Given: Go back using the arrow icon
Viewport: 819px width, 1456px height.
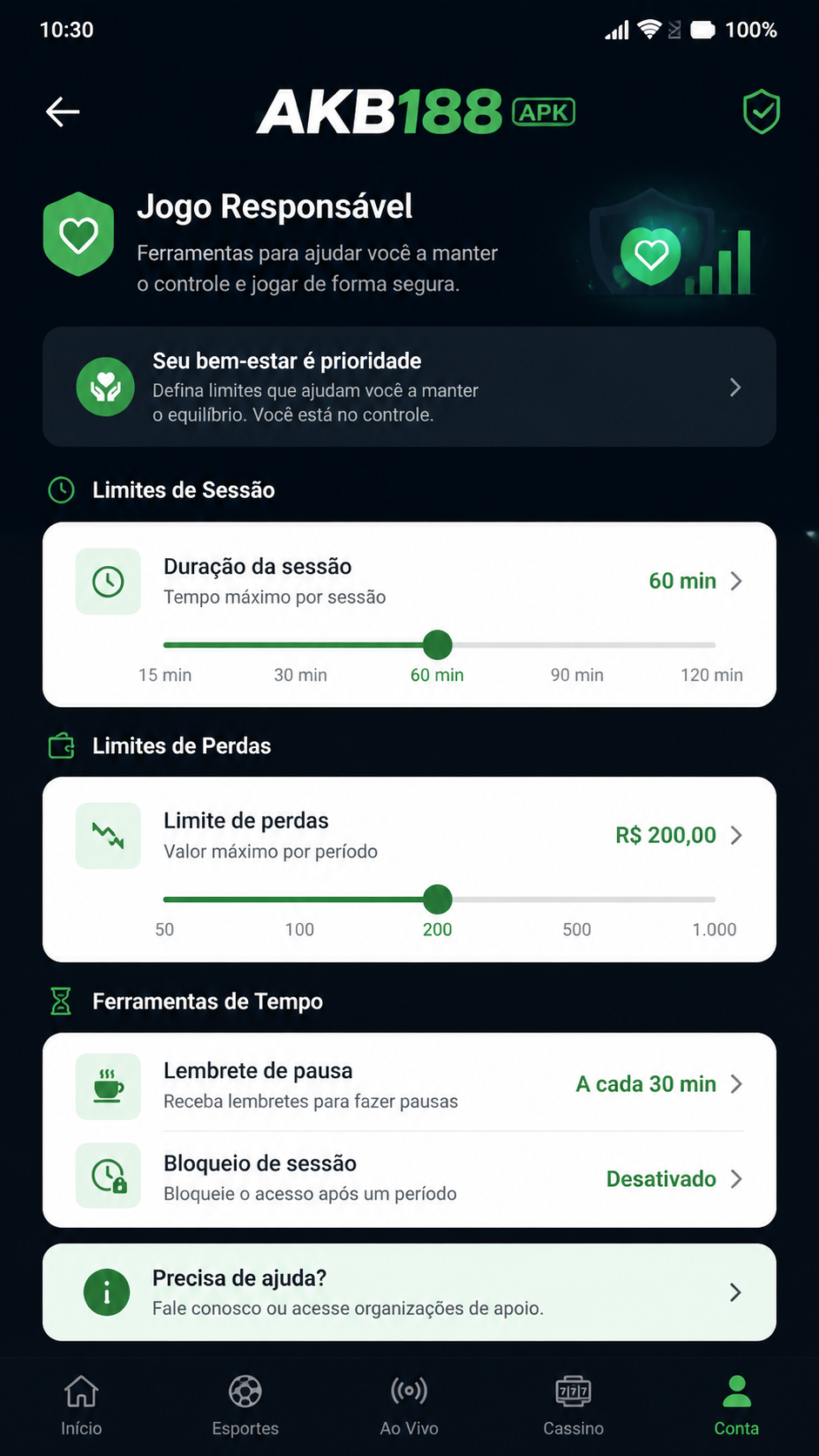Looking at the screenshot, I should [x=63, y=112].
